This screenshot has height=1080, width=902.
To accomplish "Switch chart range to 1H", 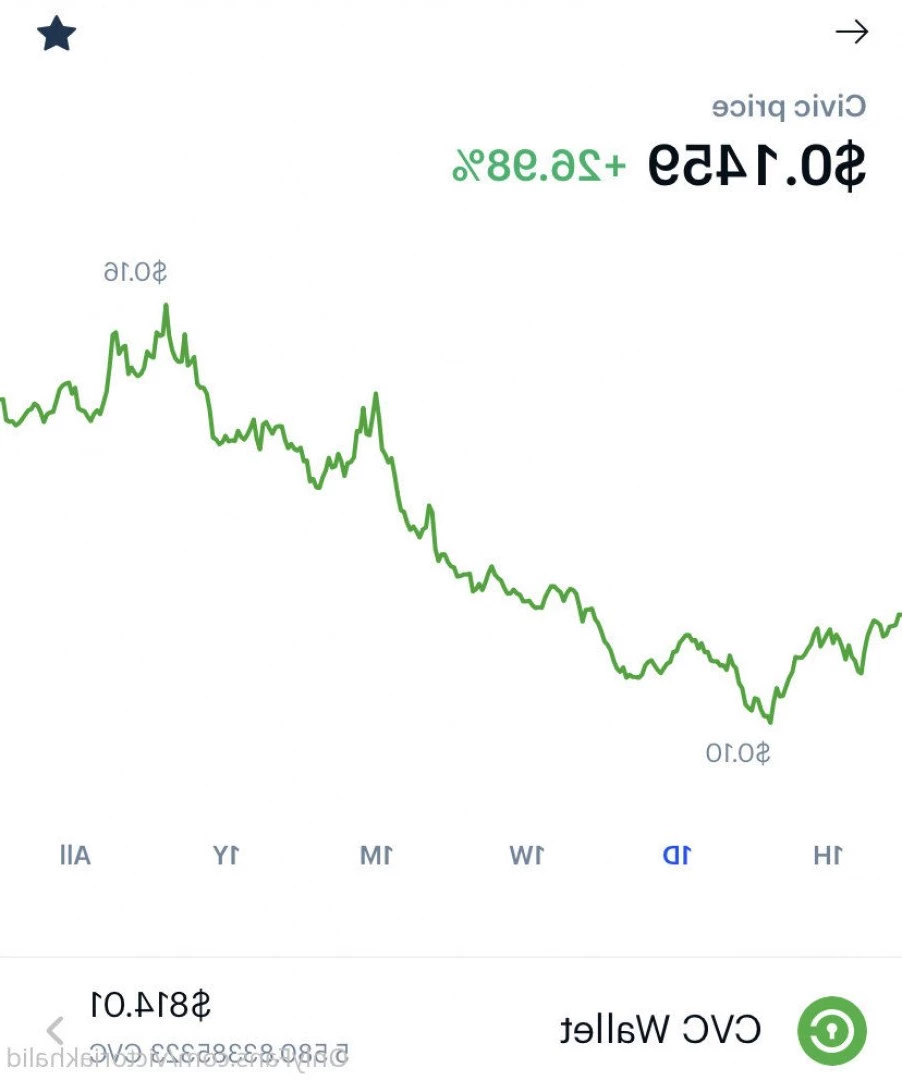I will tap(827, 855).
